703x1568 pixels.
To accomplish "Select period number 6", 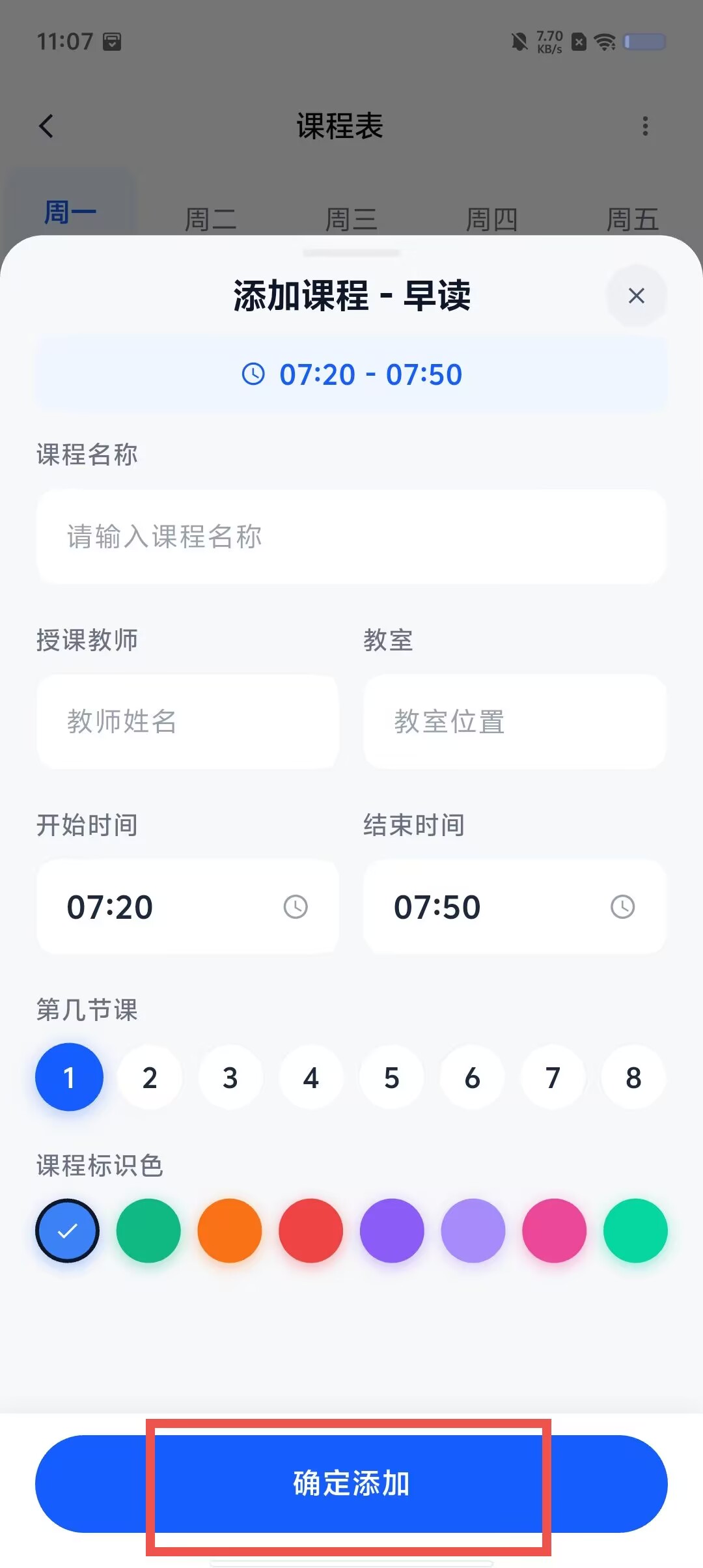I will (472, 1077).
